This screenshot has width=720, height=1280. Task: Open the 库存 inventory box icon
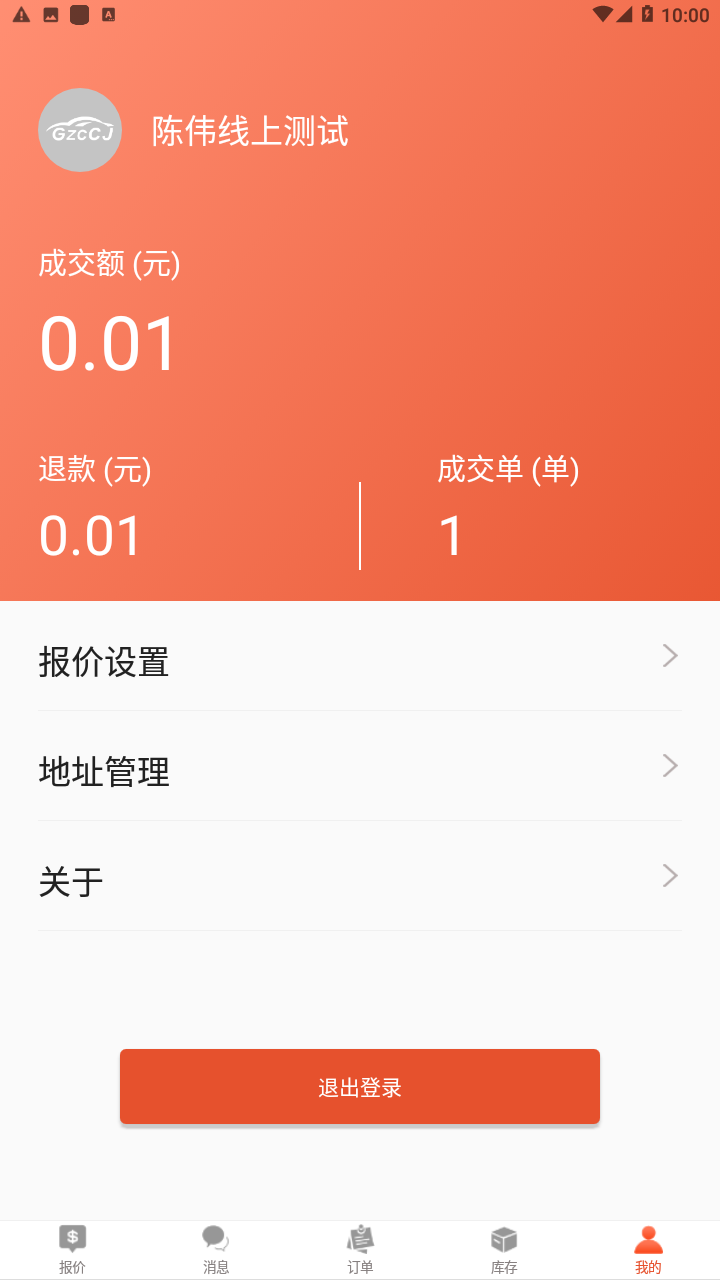pos(504,1239)
